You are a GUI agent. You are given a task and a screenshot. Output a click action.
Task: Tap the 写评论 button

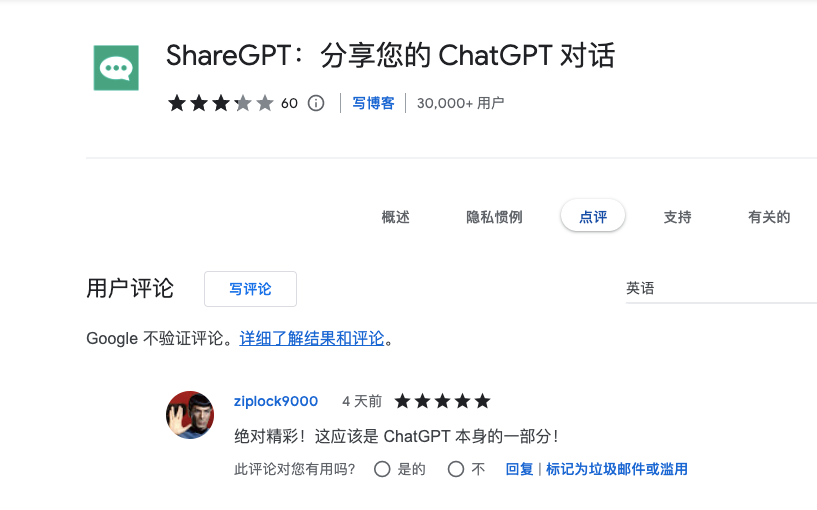click(x=250, y=289)
